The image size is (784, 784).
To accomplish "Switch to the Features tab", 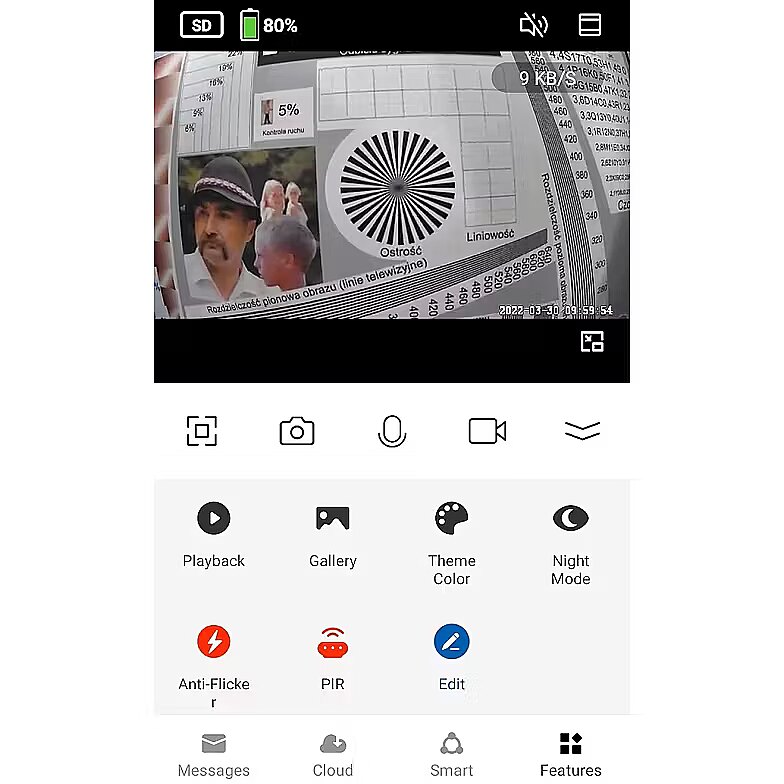I will (571, 755).
